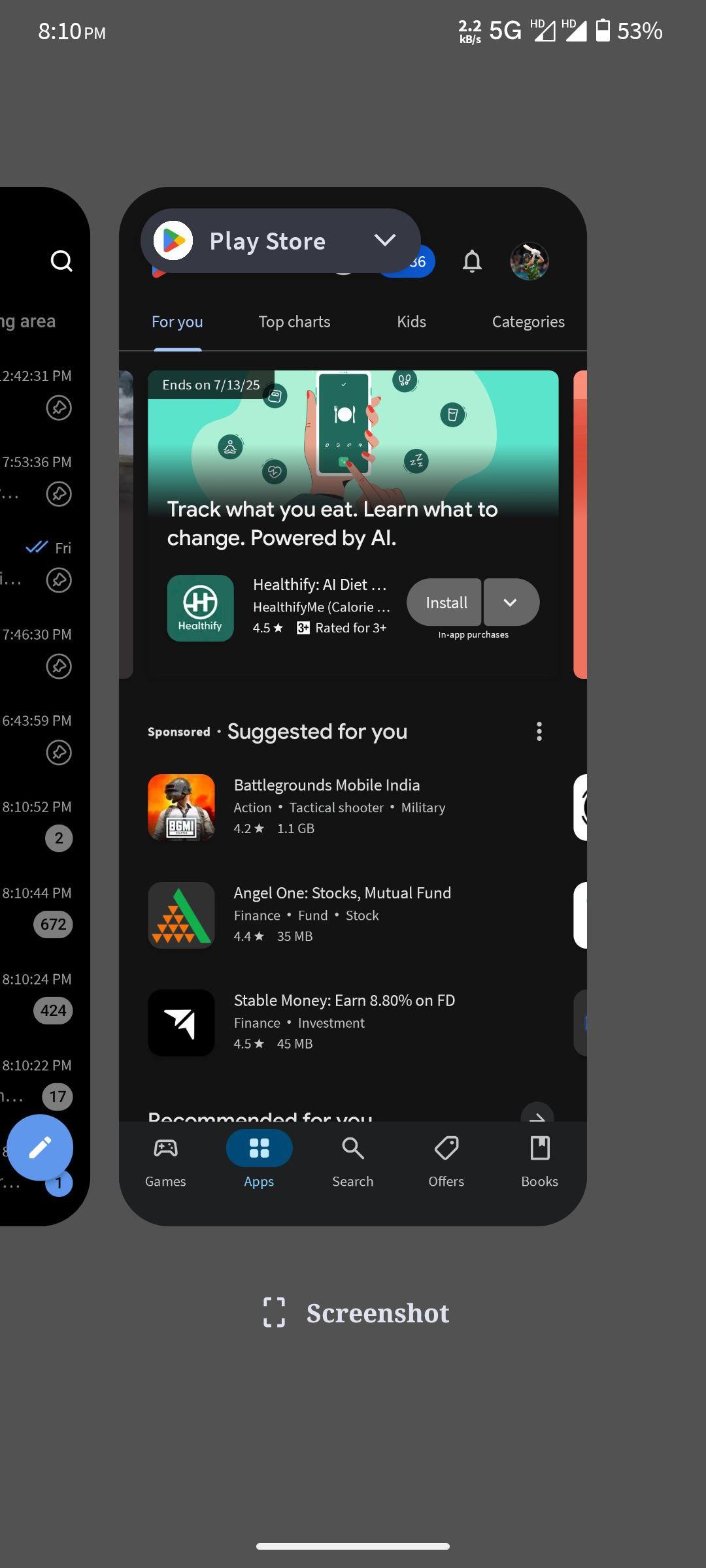Image resolution: width=706 pixels, height=1568 pixels.
Task: Open the Categories tab
Action: click(528, 322)
